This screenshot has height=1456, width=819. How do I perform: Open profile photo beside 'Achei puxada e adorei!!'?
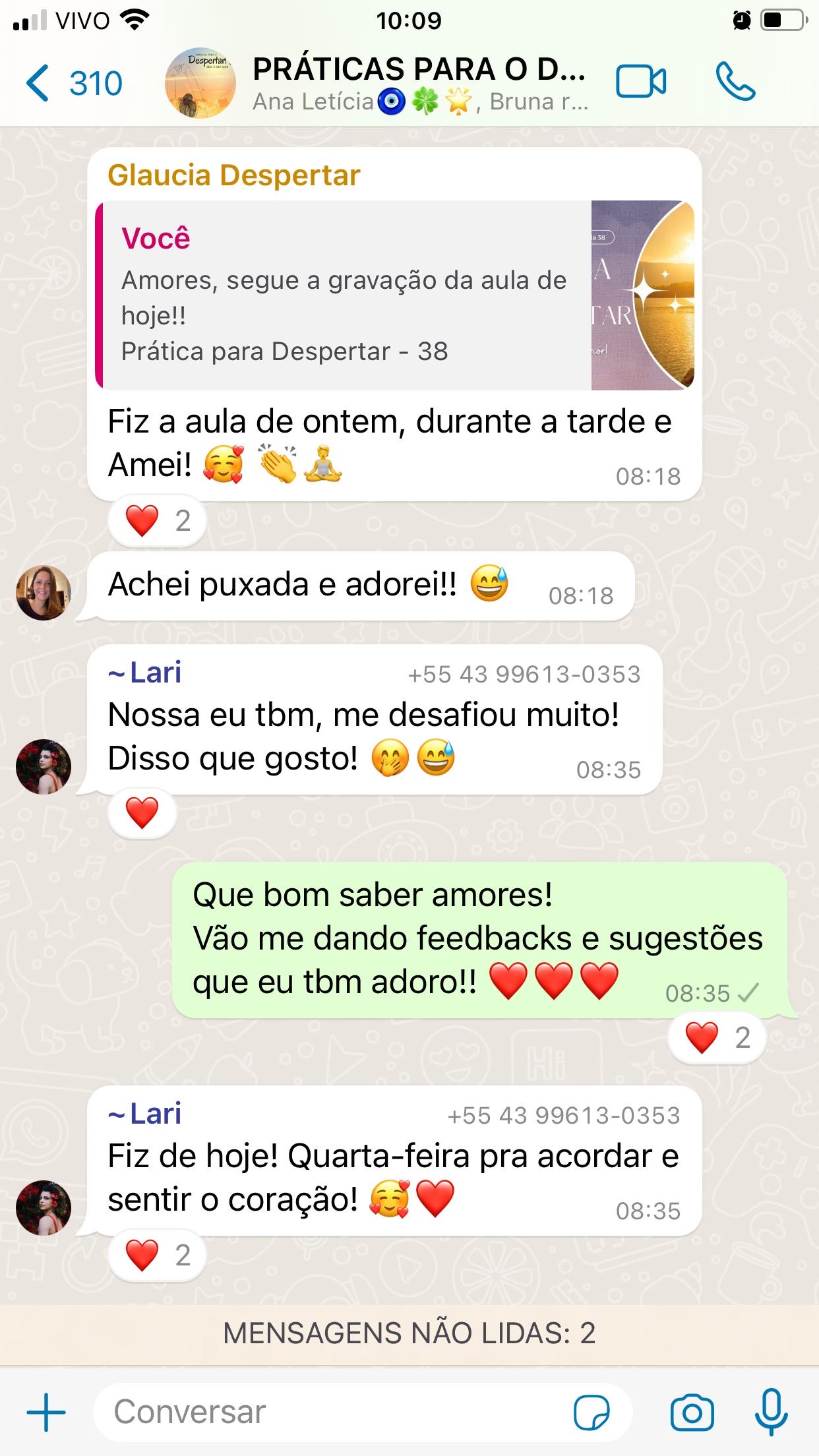pos(44,592)
